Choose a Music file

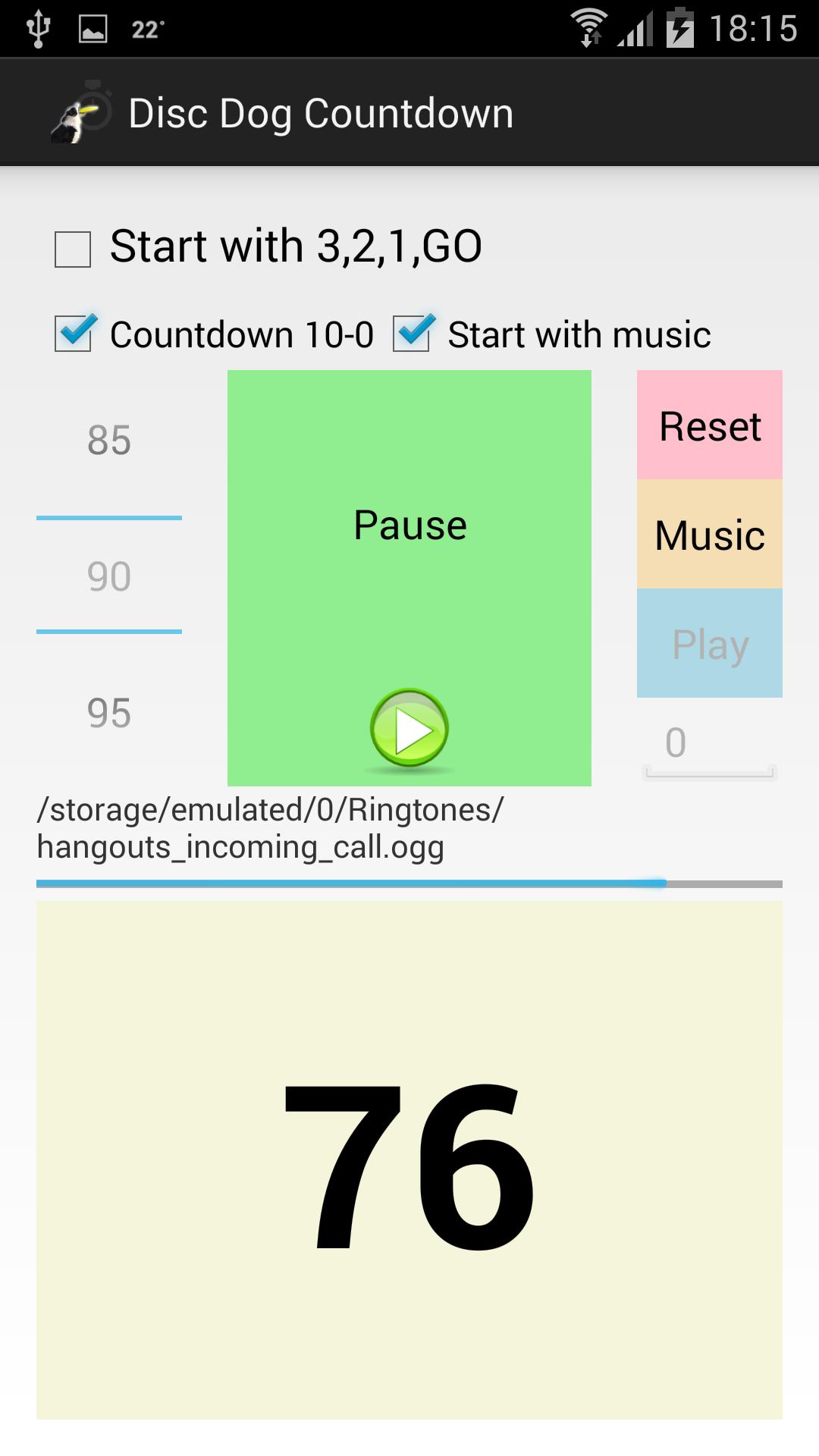(710, 535)
